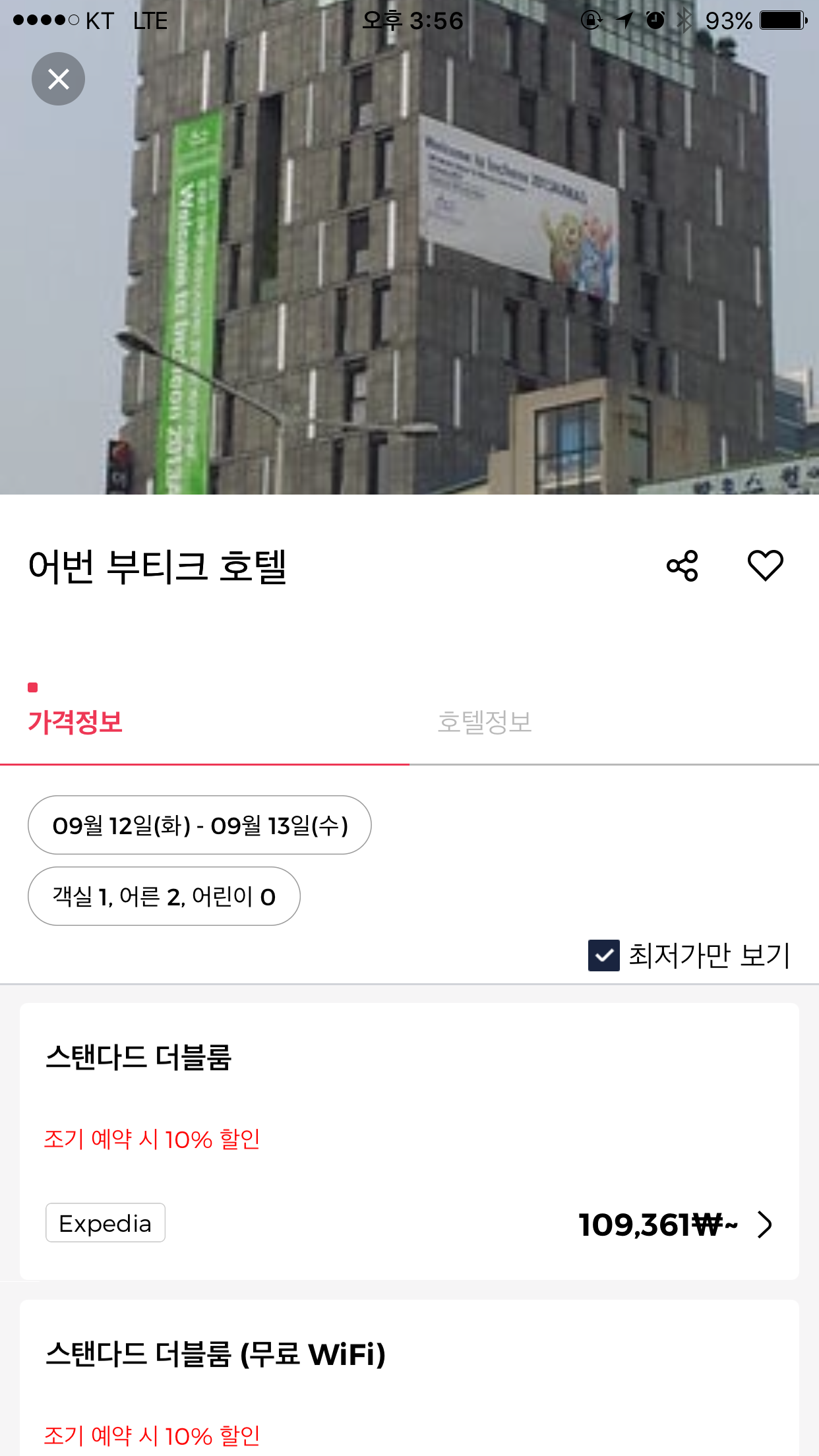The width and height of the screenshot is (819, 1456).
Task: Favorite the hotel with the heart icon
Action: point(765,564)
